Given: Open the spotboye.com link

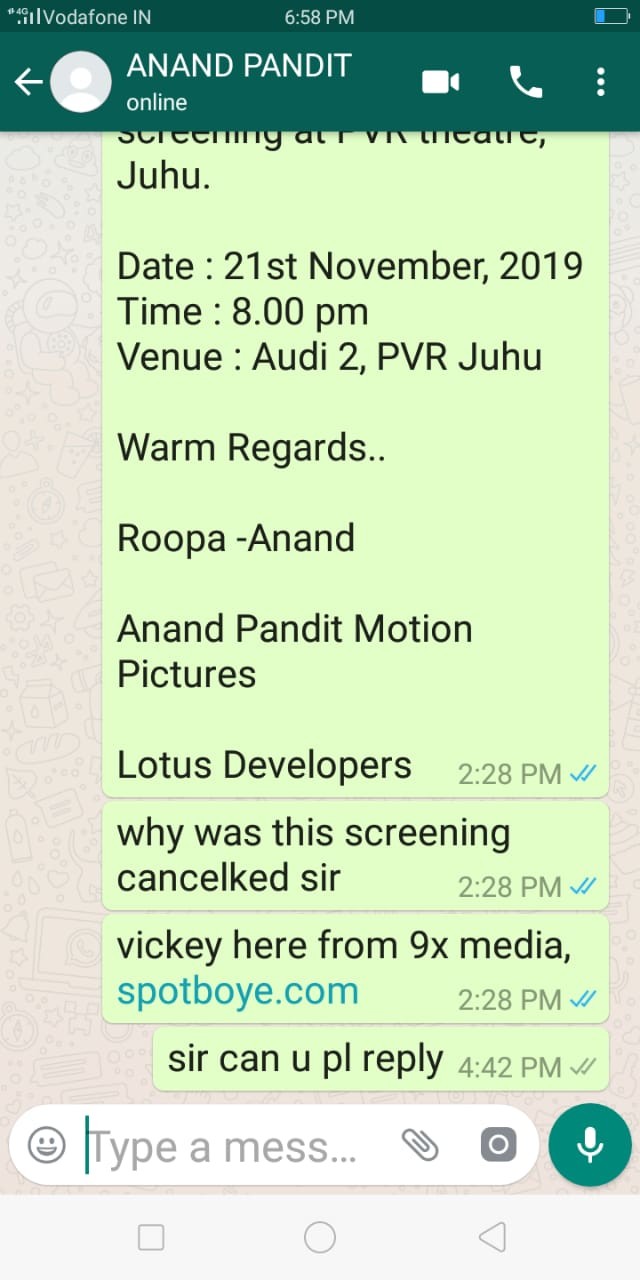Looking at the screenshot, I should point(238,991).
